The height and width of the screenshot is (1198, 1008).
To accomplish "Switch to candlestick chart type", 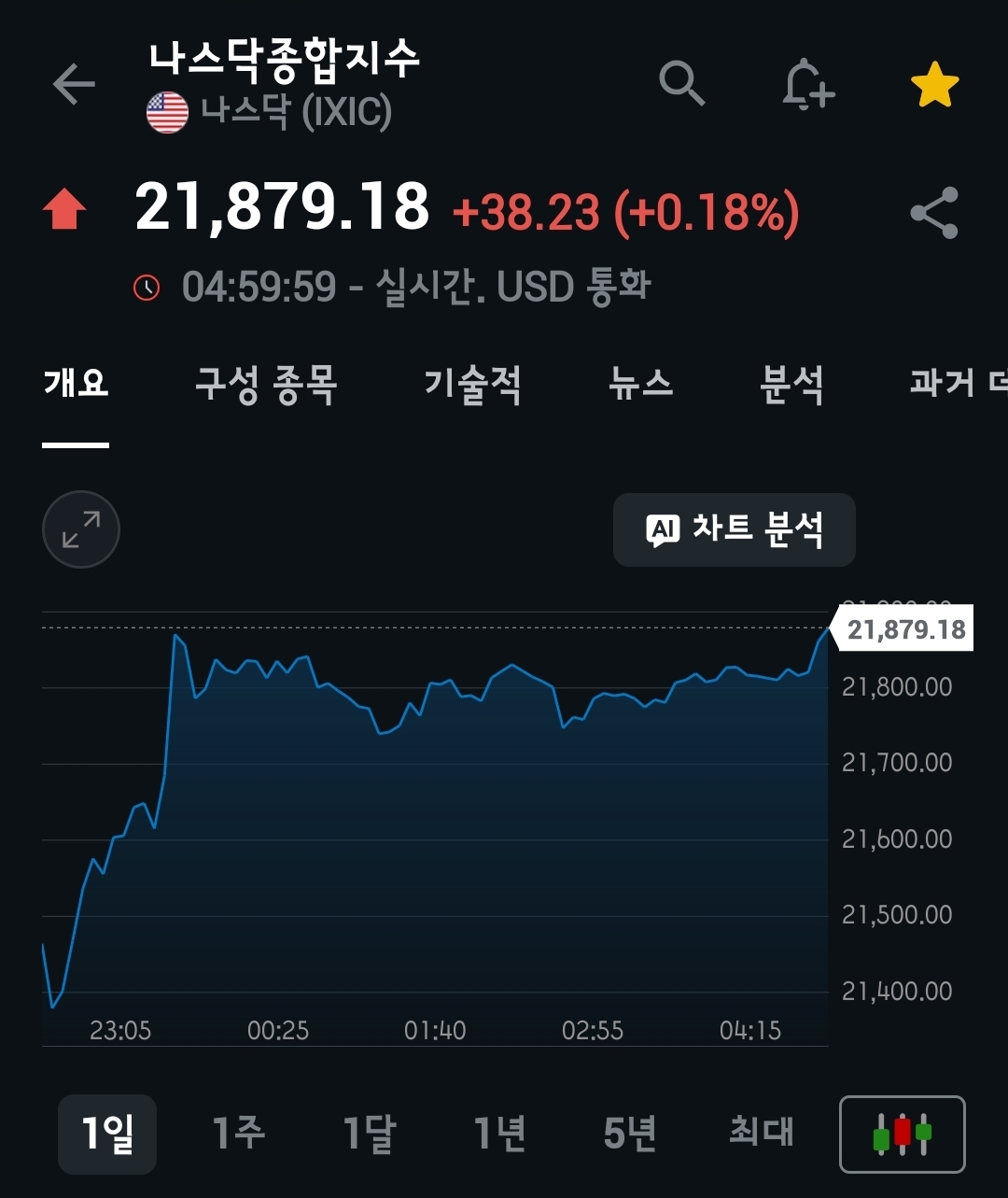I will click(x=902, y=1134).
